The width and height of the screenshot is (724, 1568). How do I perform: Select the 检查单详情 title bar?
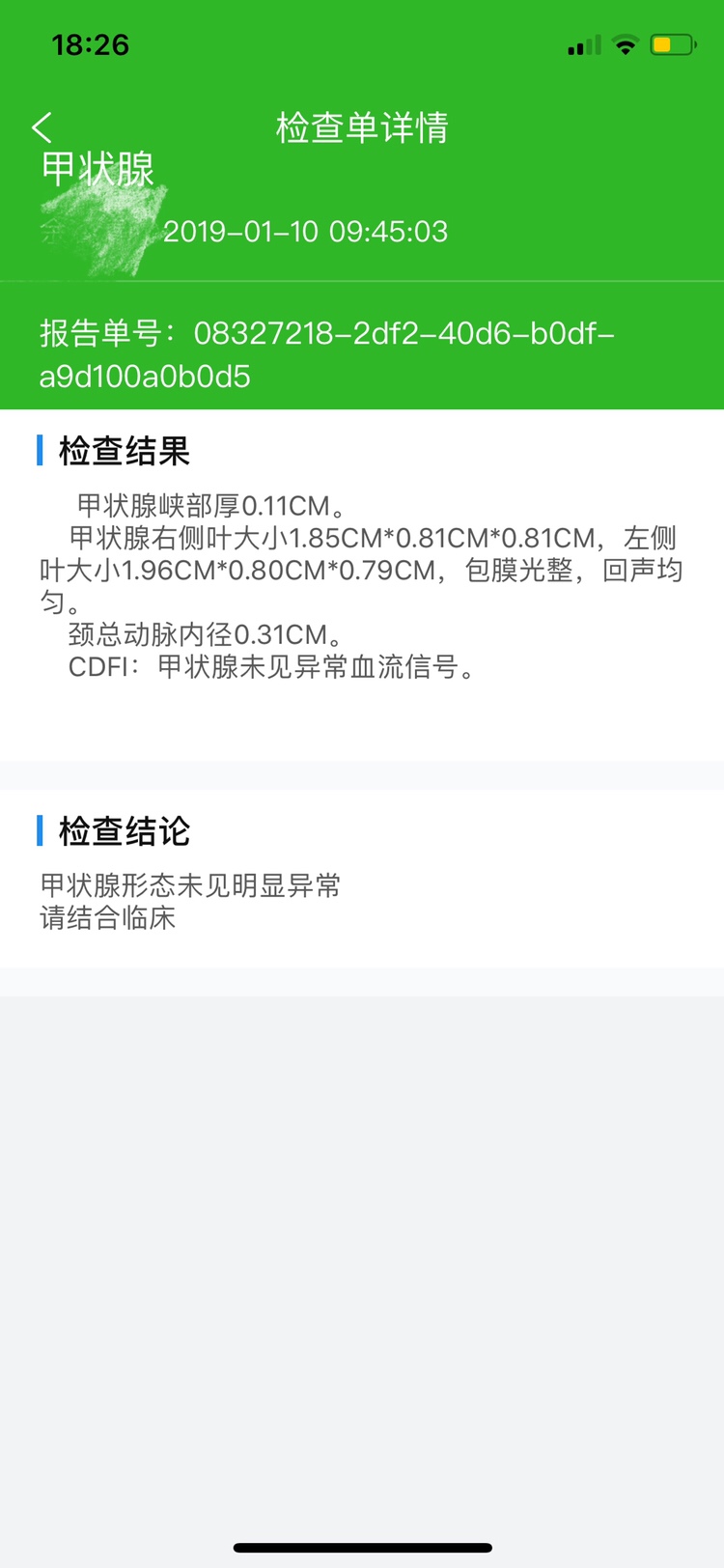tap(362, 126)
